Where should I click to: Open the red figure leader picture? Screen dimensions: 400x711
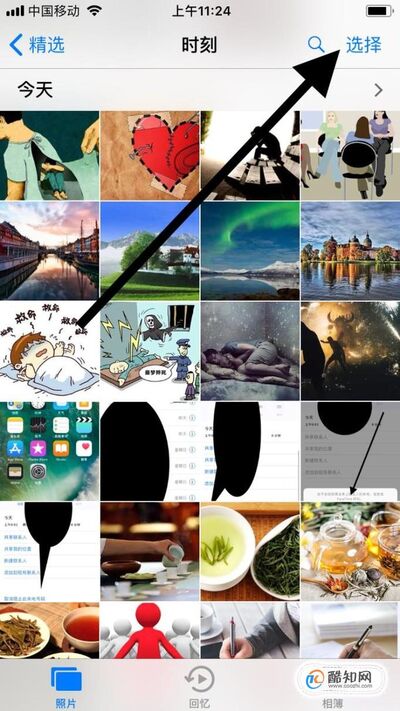pyautogui.click(x=150, y=631)
